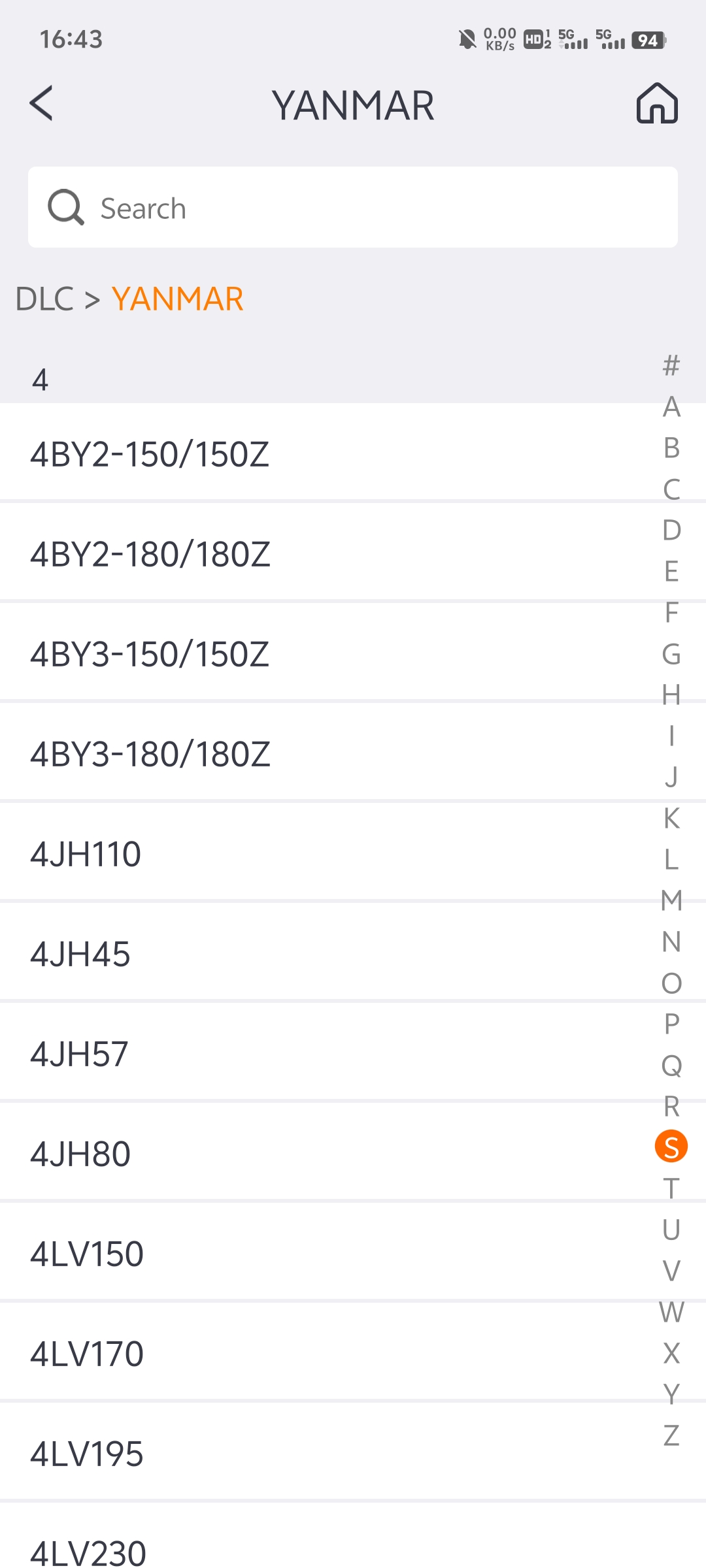Screen dimensions: 706x1568
Task: Go back using the top-left arrow
Action: (41, 104)
